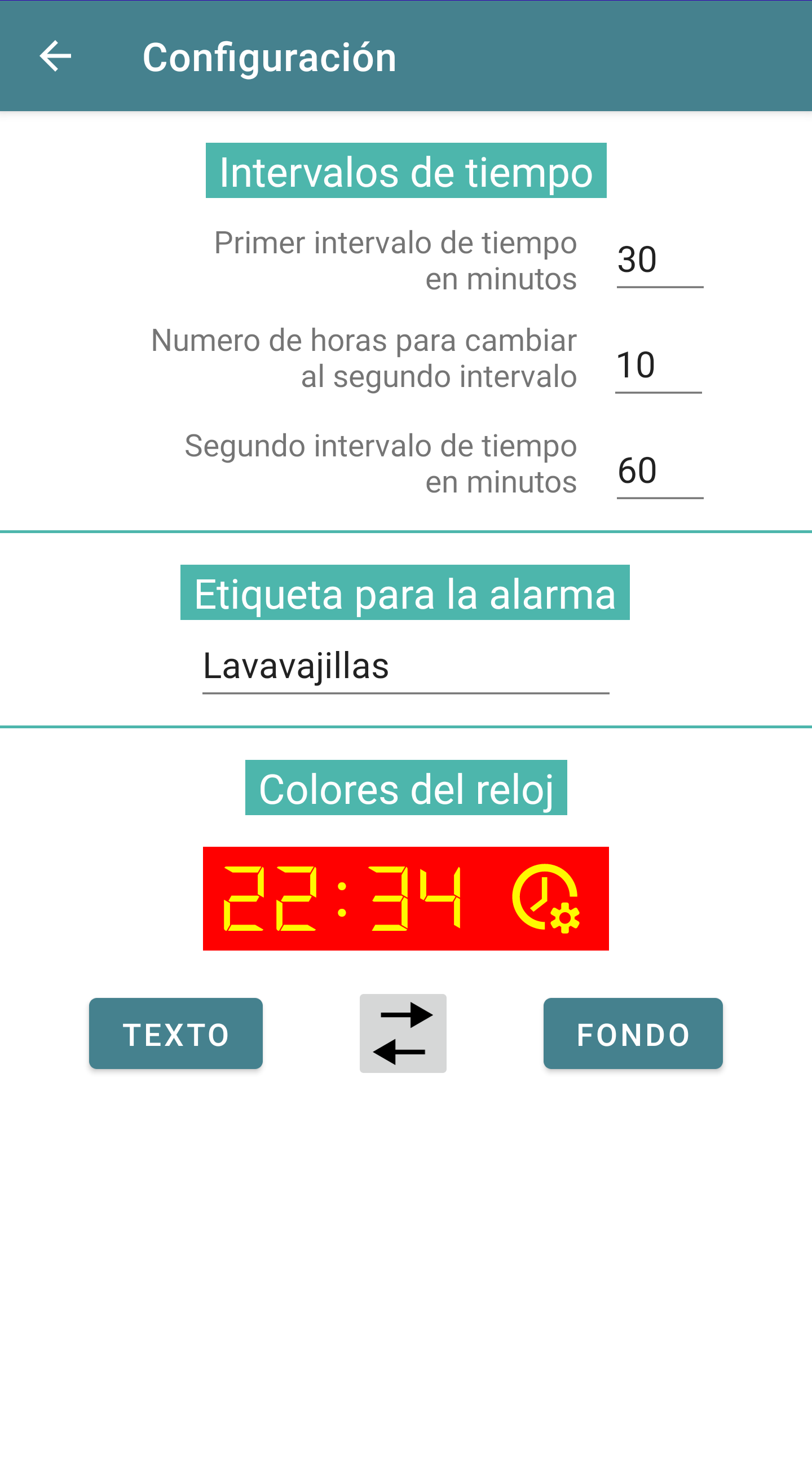Go back from Configuración

pos(55,56)
